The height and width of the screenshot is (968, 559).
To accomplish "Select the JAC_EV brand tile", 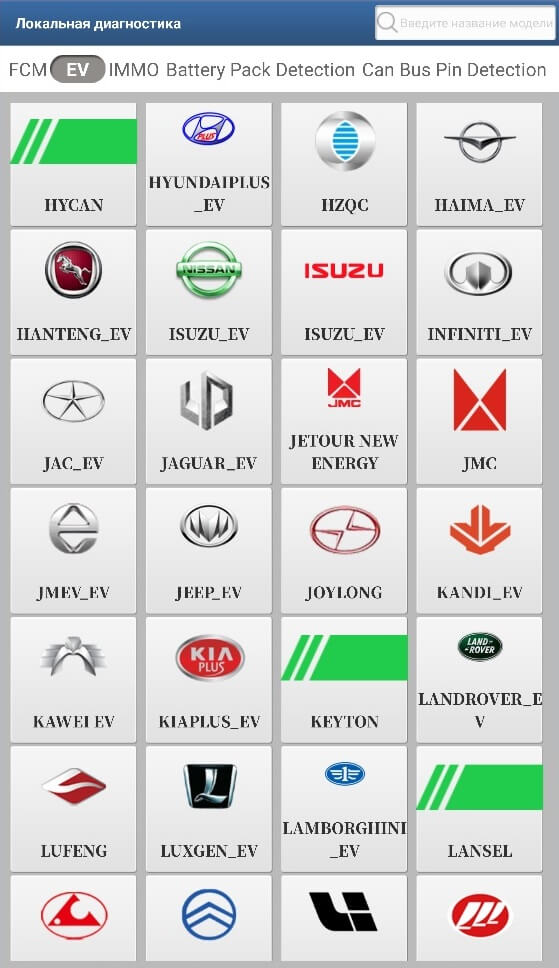I will click(x=74, y=422).
